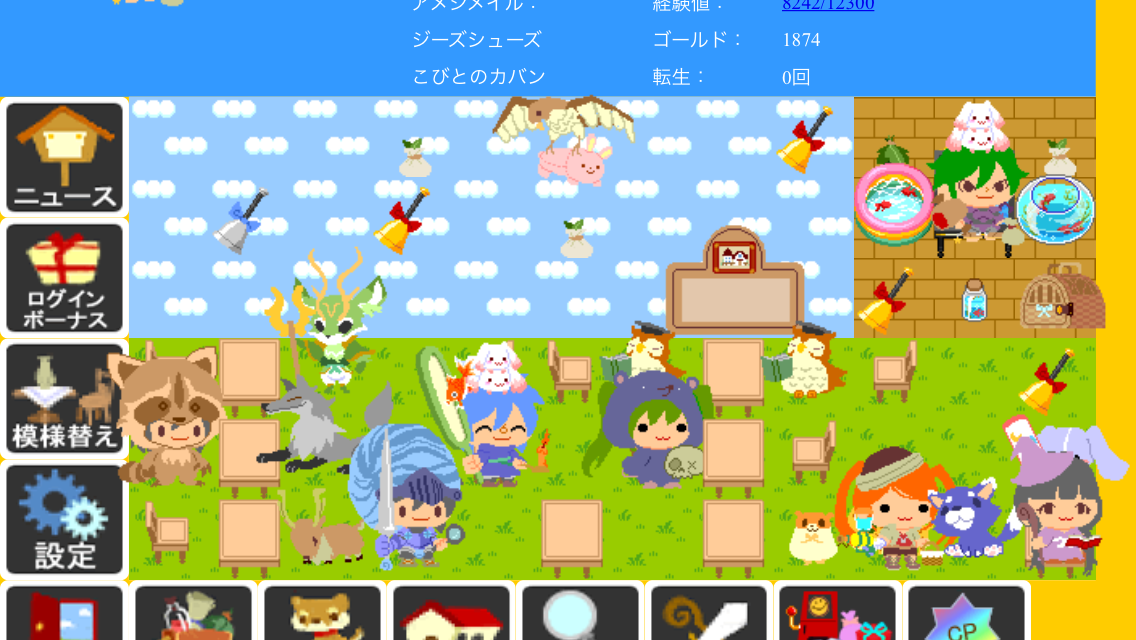This screenshot has width=1136, height=640.
Task: Open 設定 settings
Action: 64,519
